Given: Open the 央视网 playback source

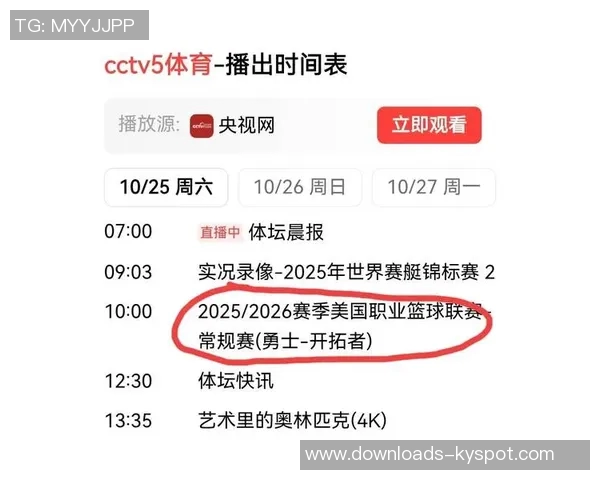Looking at the screenshot, I should pyautogui.click(x=232, y=125).
